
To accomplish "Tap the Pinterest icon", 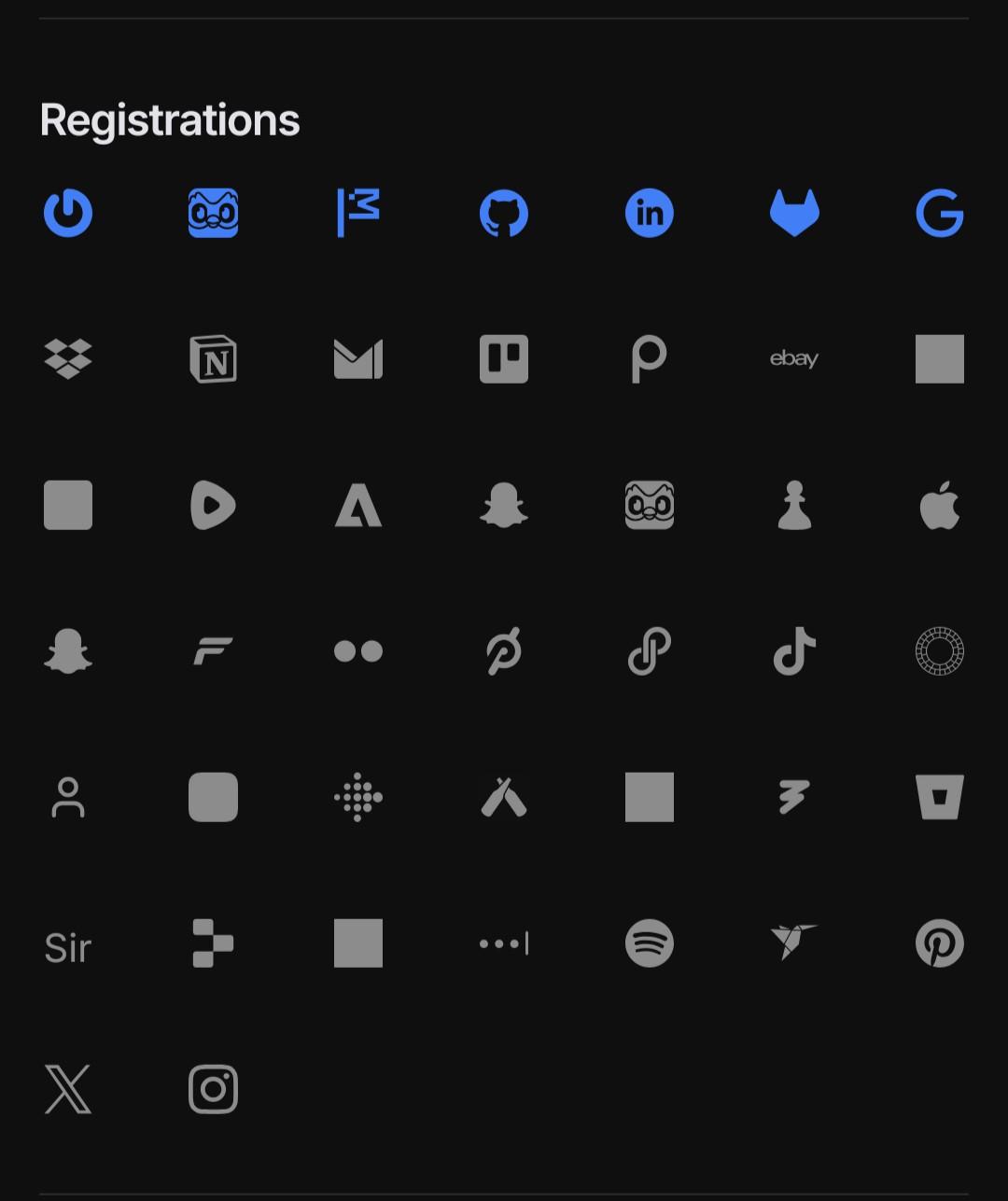I will [x=939, y=943].
